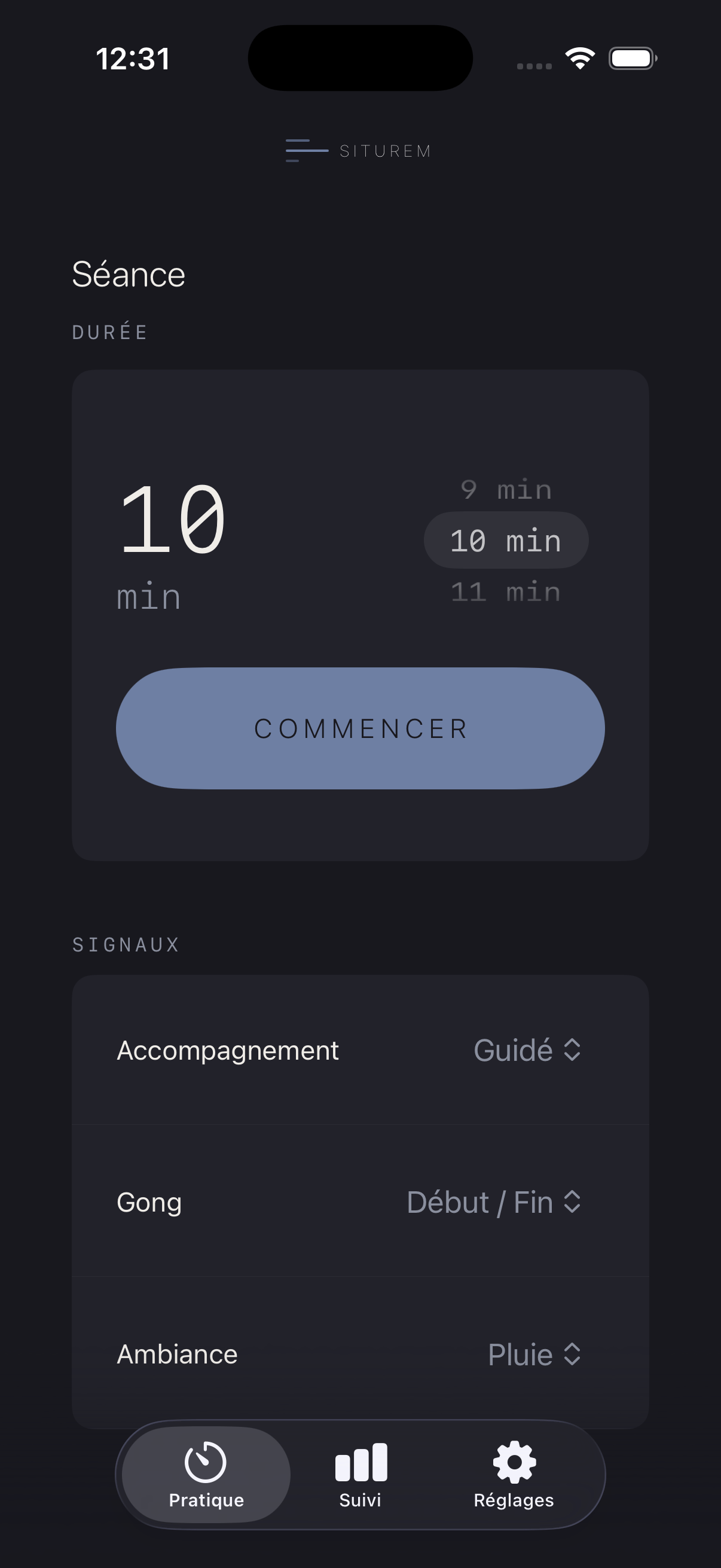The image size is (721, 1568).
Task: Start the session with the COMMENCER button
Action: pyautogui.click(x=360, y=728)
